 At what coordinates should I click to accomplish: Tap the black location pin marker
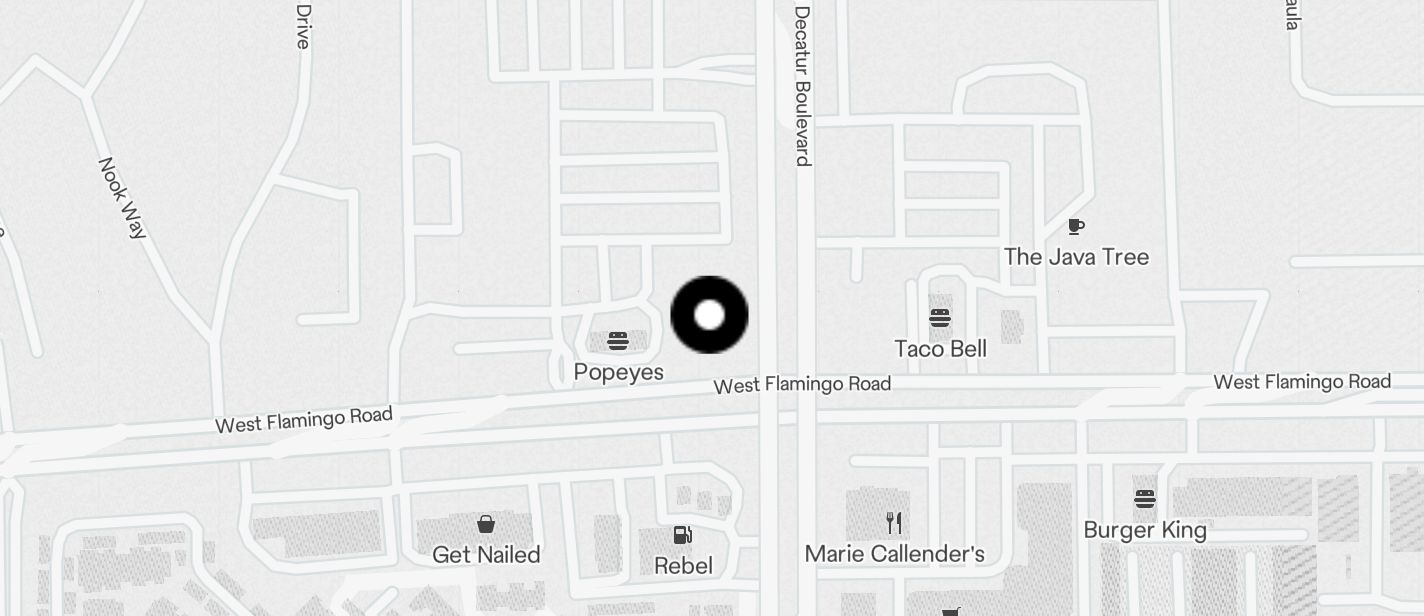709,315
